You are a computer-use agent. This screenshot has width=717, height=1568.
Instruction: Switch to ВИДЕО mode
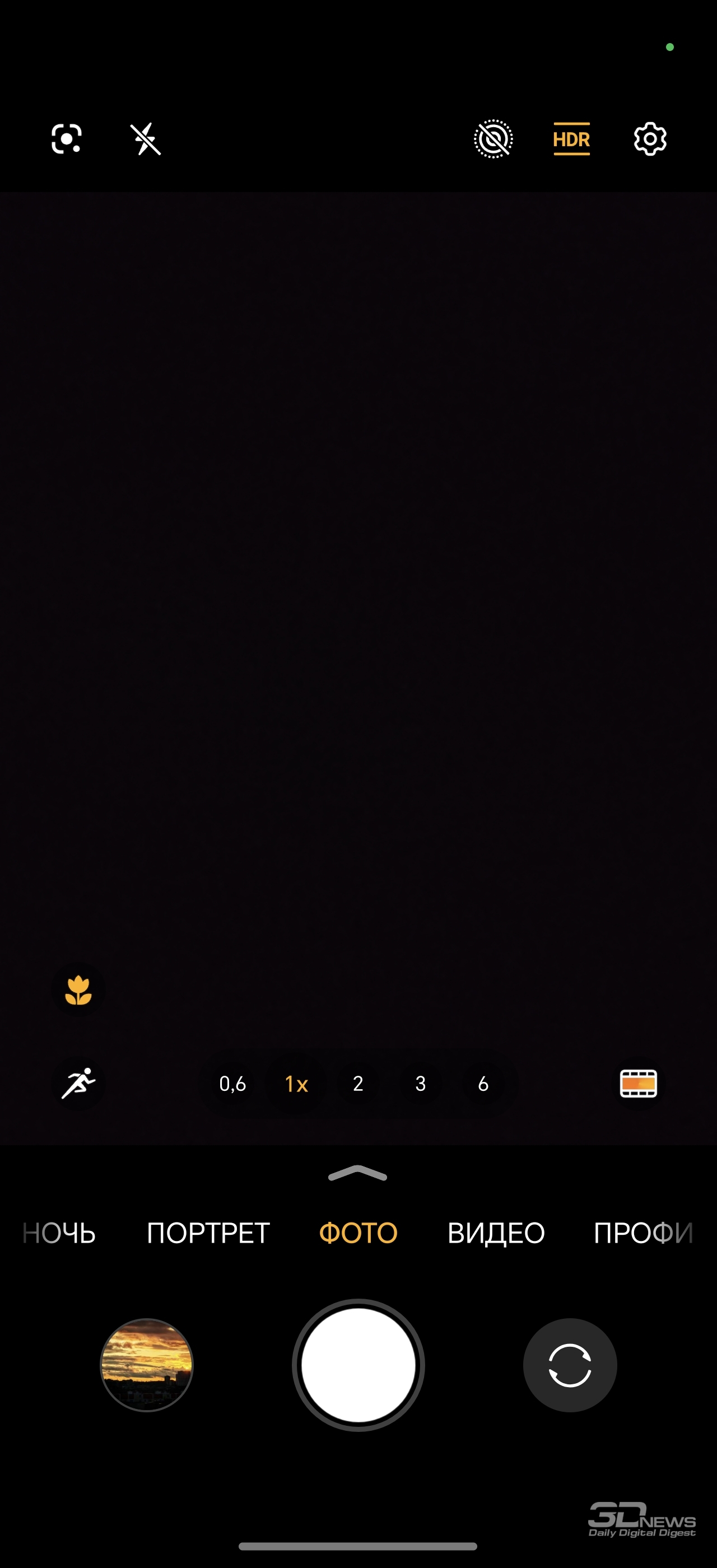coord(496,1233)
